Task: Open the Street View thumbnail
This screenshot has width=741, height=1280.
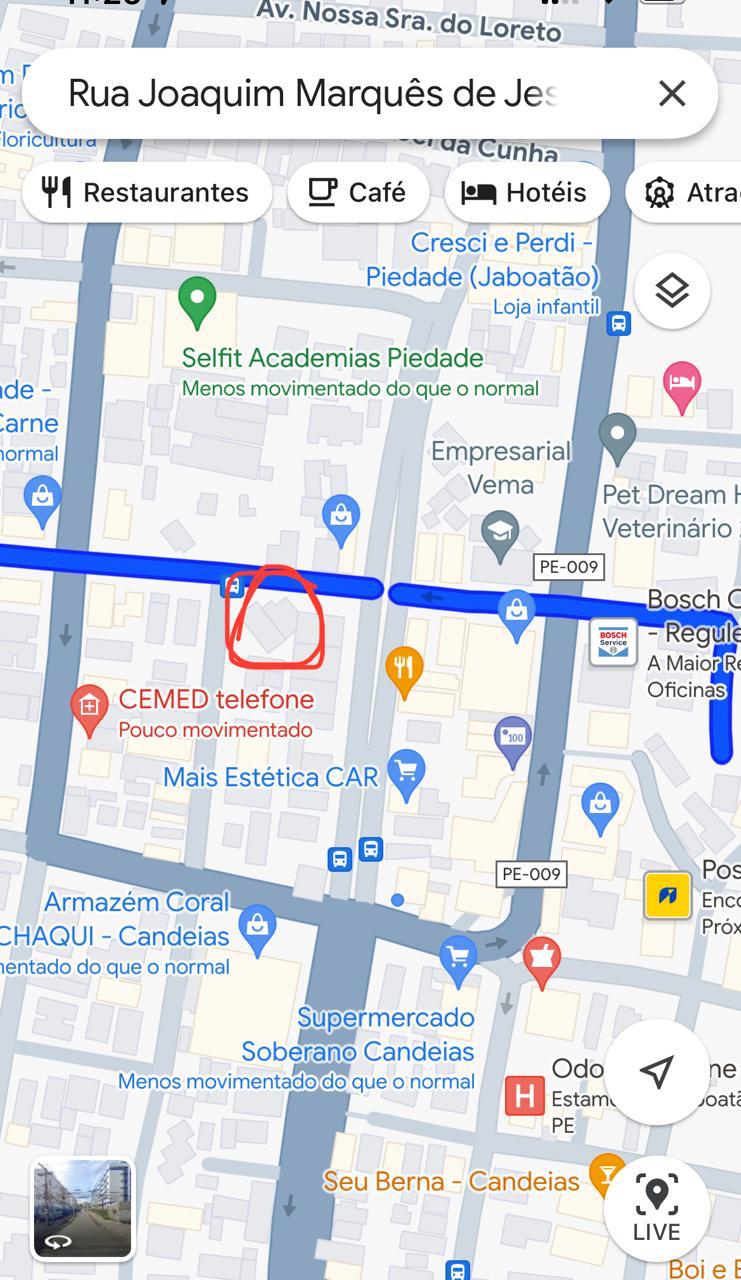Action: (83, 1208)
